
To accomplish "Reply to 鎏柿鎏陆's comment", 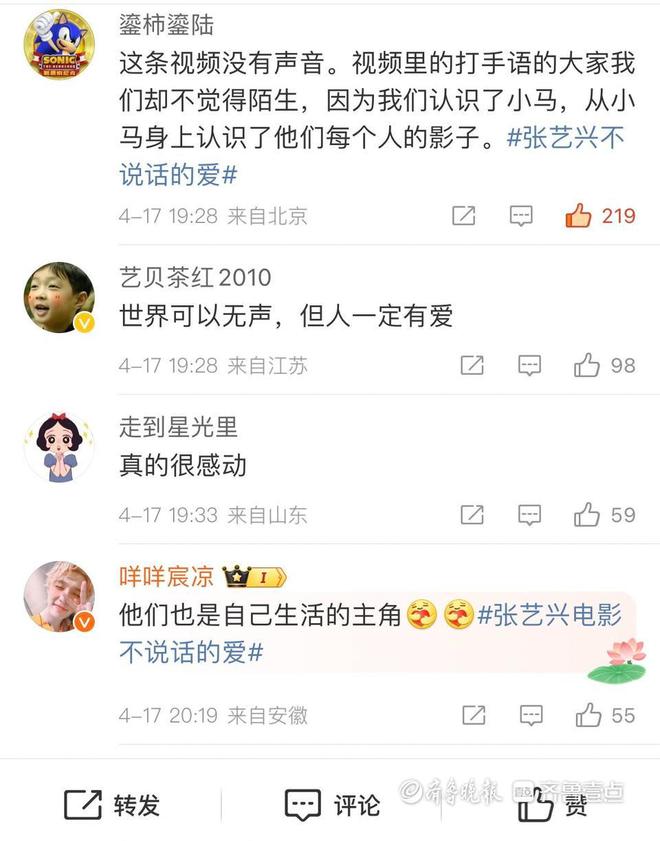I will [521, 215].
